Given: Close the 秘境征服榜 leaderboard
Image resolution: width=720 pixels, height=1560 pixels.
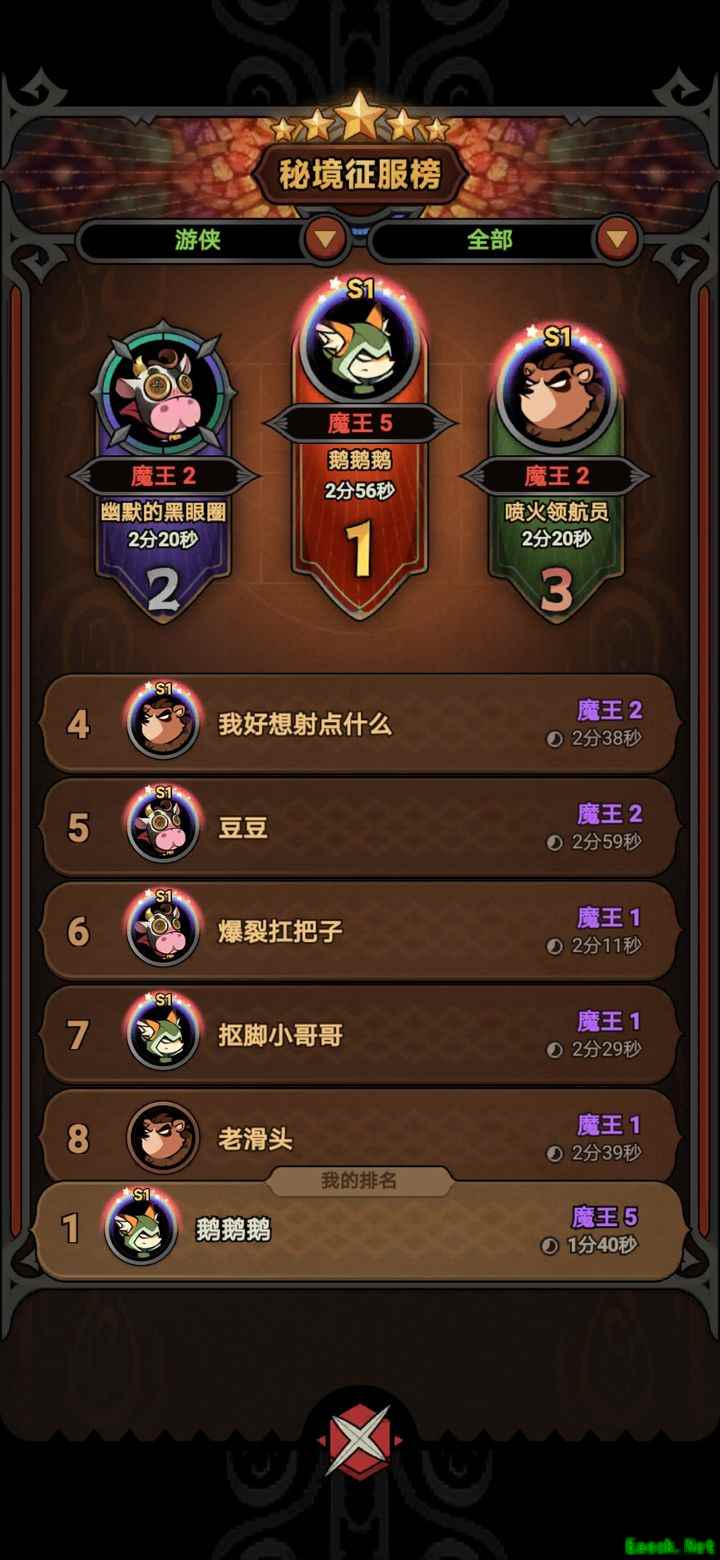Looking at the screenshot, I should (360, 1440).
